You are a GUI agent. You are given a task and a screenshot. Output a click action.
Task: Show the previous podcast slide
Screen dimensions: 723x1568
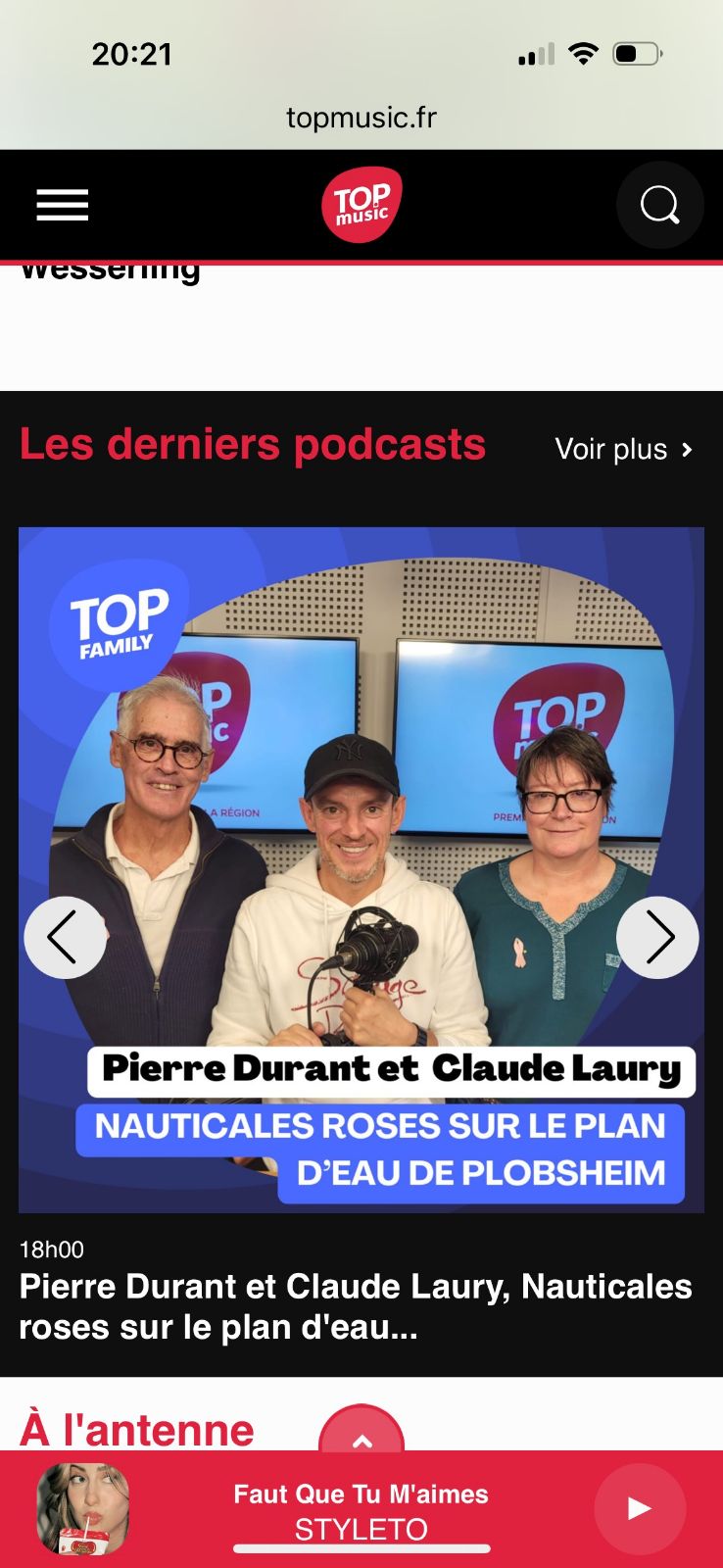pyautogui.click(x=65, y=938)
